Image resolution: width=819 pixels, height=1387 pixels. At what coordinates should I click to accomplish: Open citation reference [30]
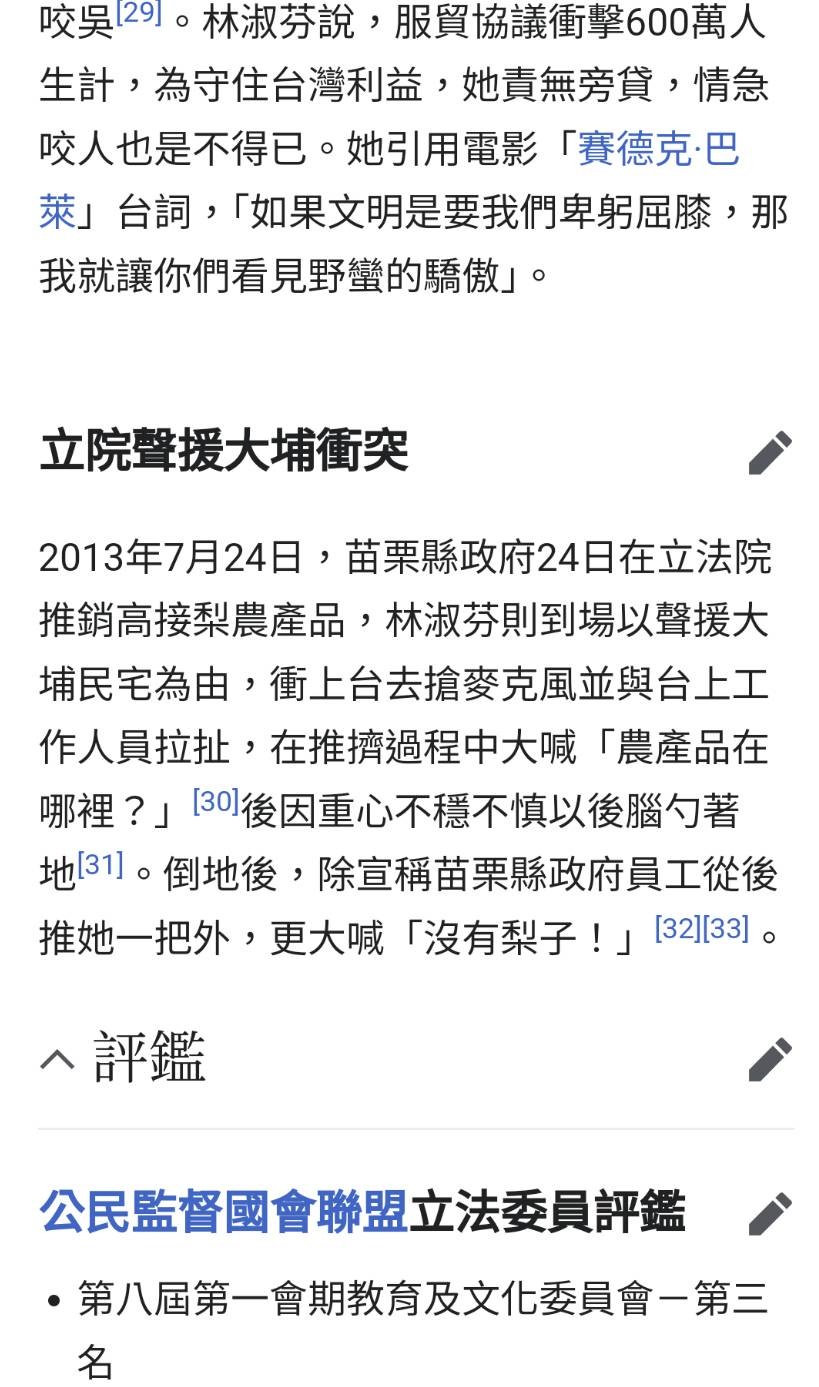[x=216, y=801]
